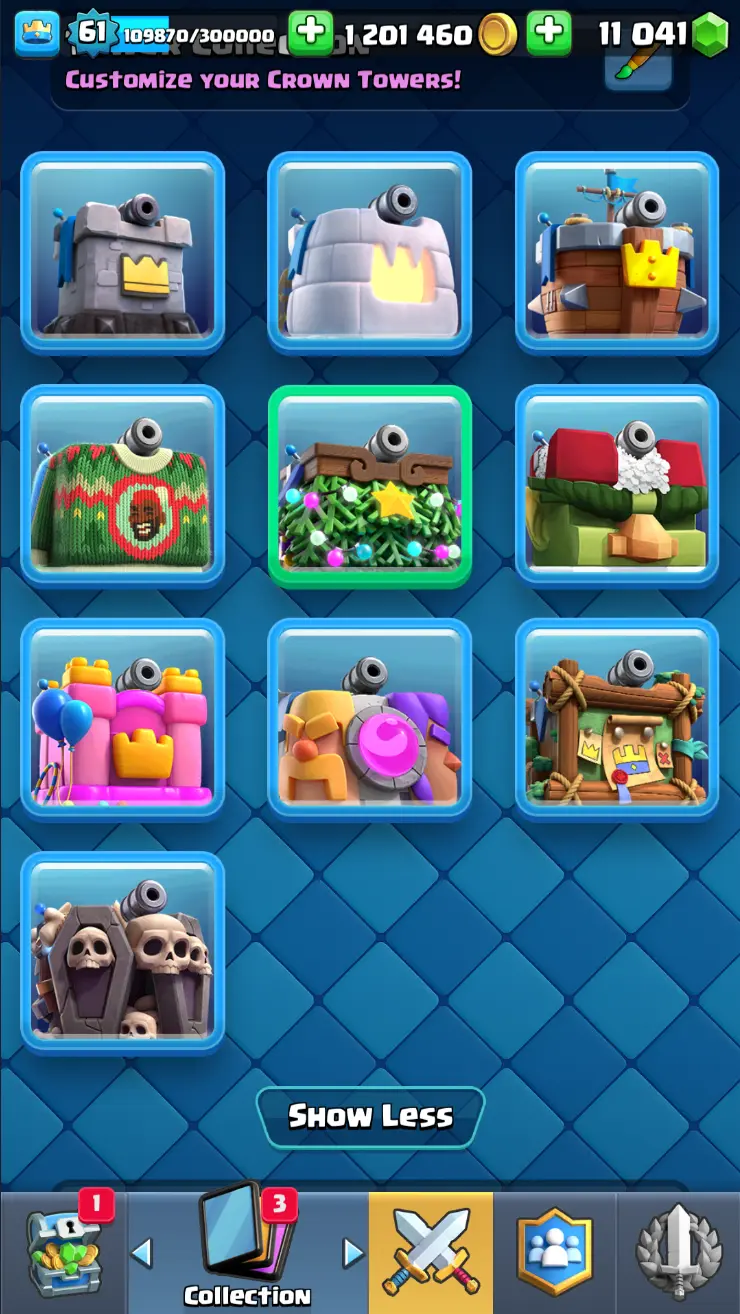Open the Shop chest tab

[62, 1254]
